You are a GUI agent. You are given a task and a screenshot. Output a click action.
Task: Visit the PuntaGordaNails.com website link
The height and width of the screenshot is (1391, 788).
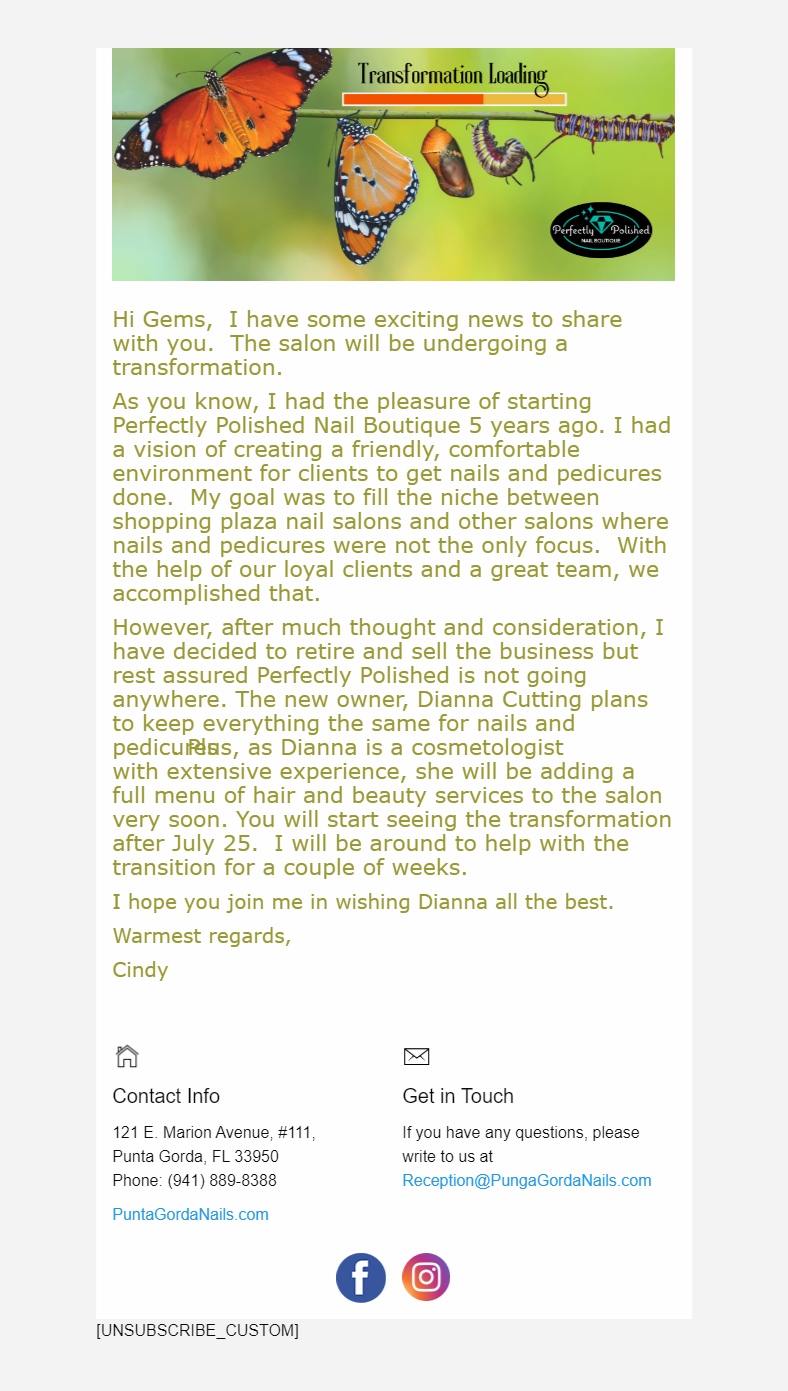click(190, 1214)
